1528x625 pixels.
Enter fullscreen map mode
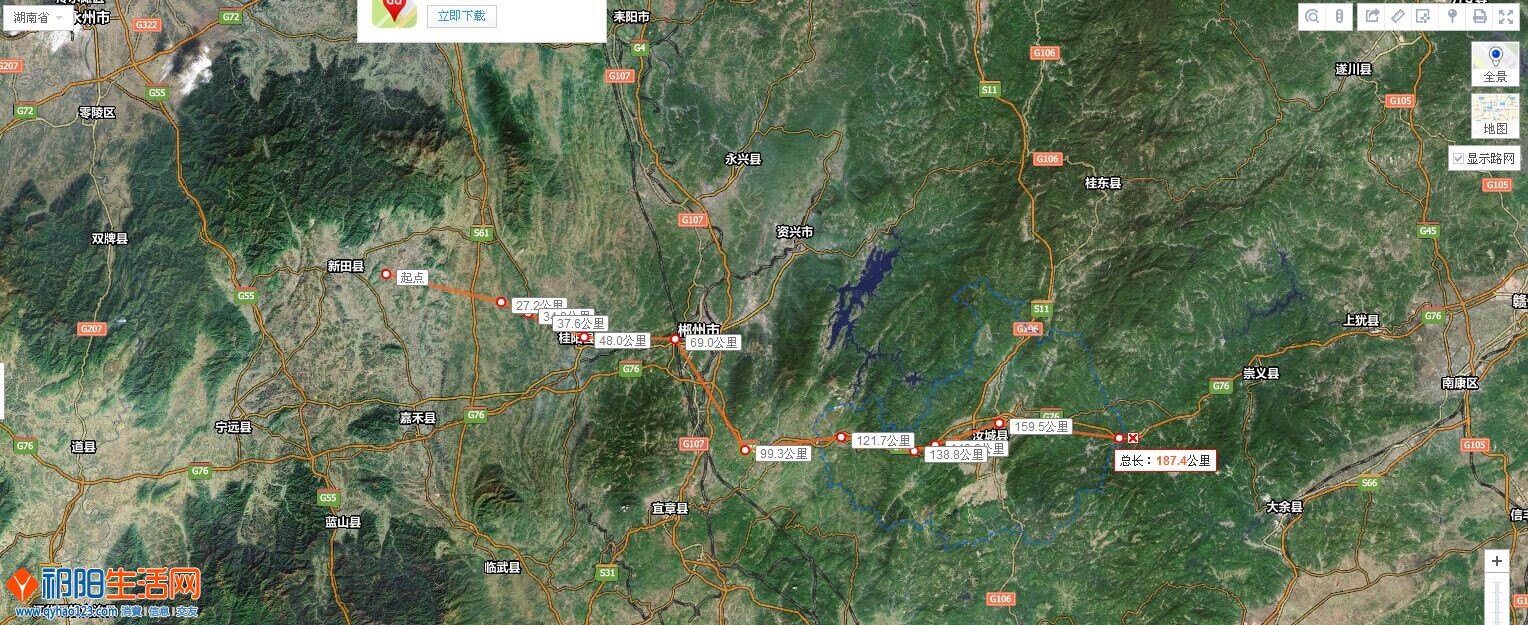pos(1505,16)
